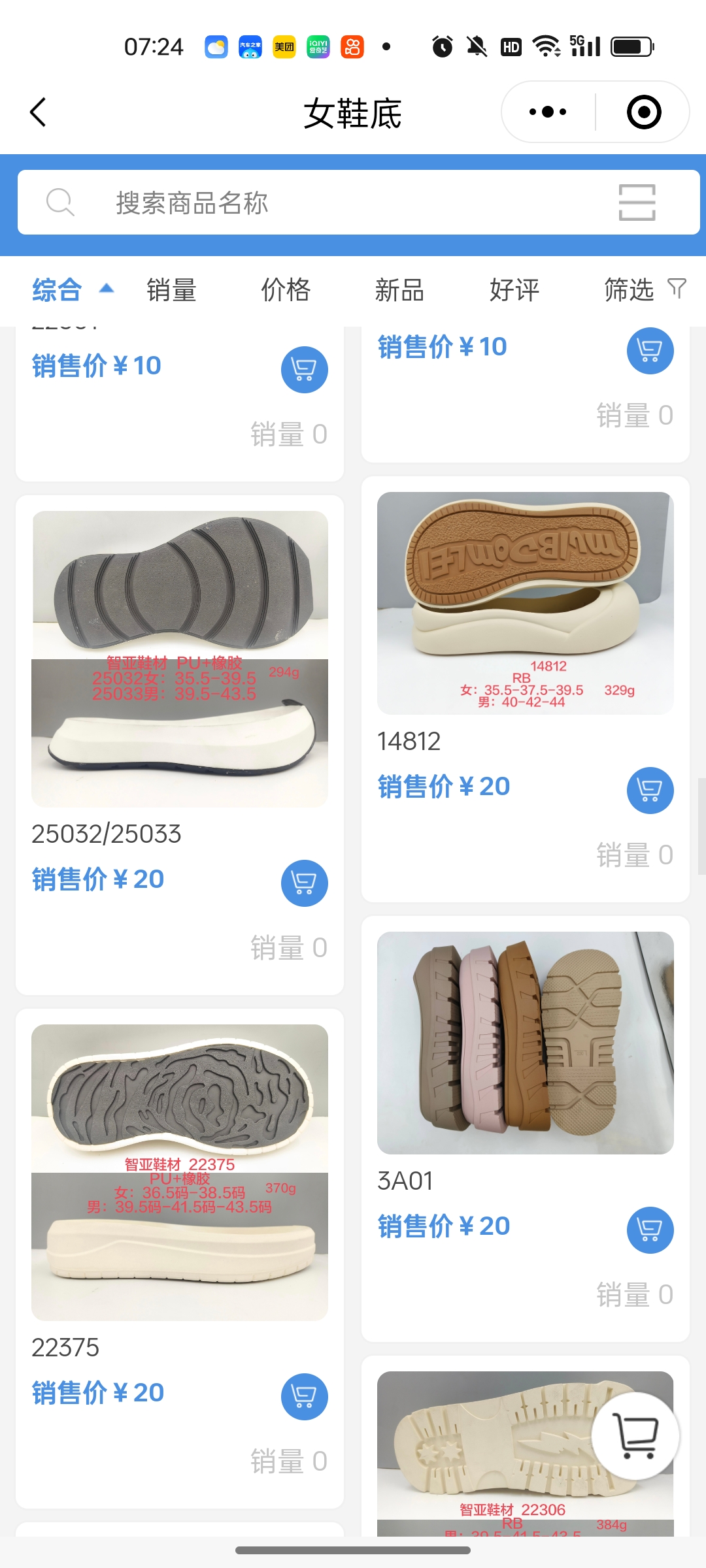Sort by 好评 ratings

(x=514, y=289)
